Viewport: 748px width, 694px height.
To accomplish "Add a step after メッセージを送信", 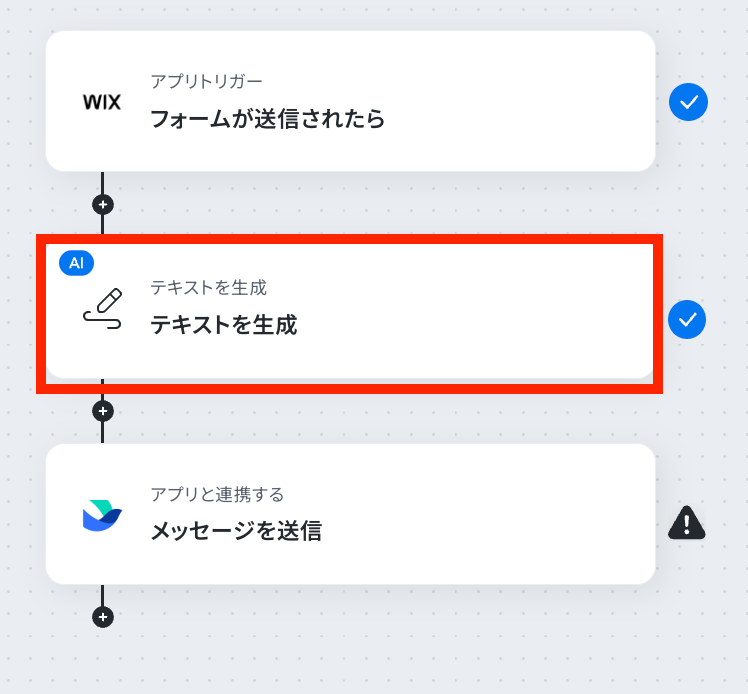I will [102, 617].
